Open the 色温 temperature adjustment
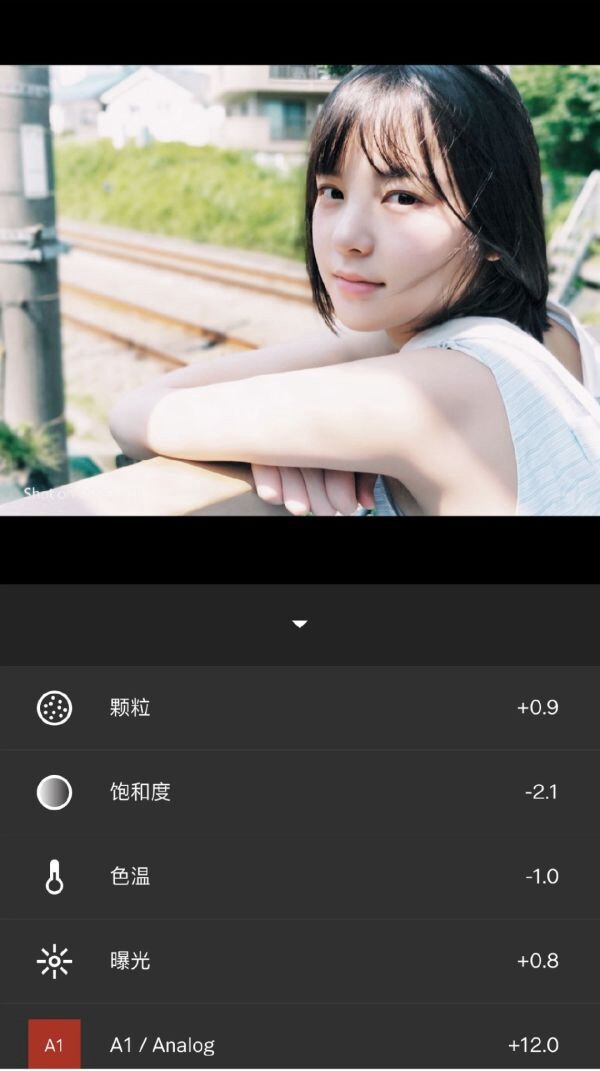The width and height of the screenshot is (600, 1071). point(299,877)
